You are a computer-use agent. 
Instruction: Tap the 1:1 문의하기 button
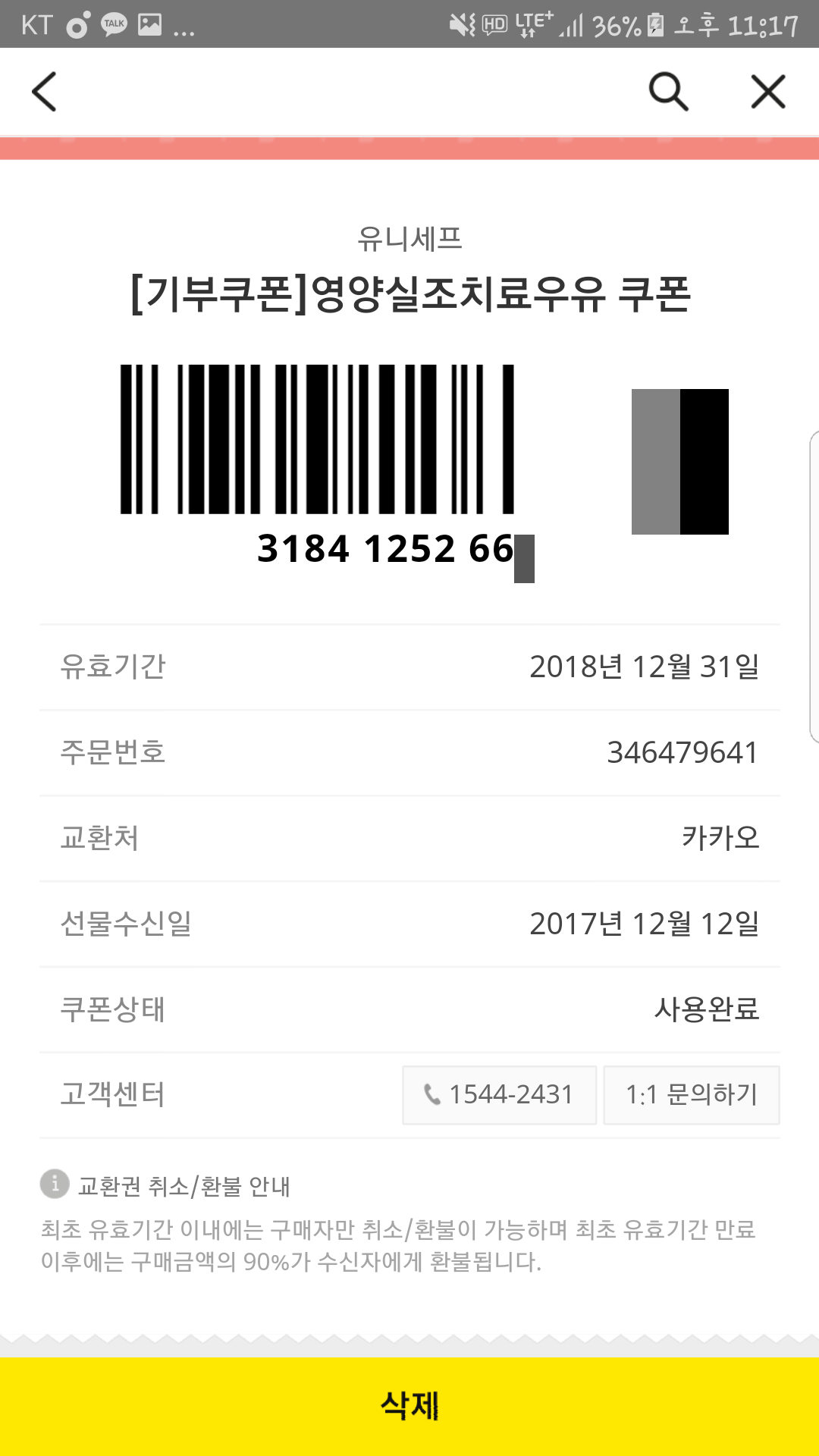point(691,1094)
